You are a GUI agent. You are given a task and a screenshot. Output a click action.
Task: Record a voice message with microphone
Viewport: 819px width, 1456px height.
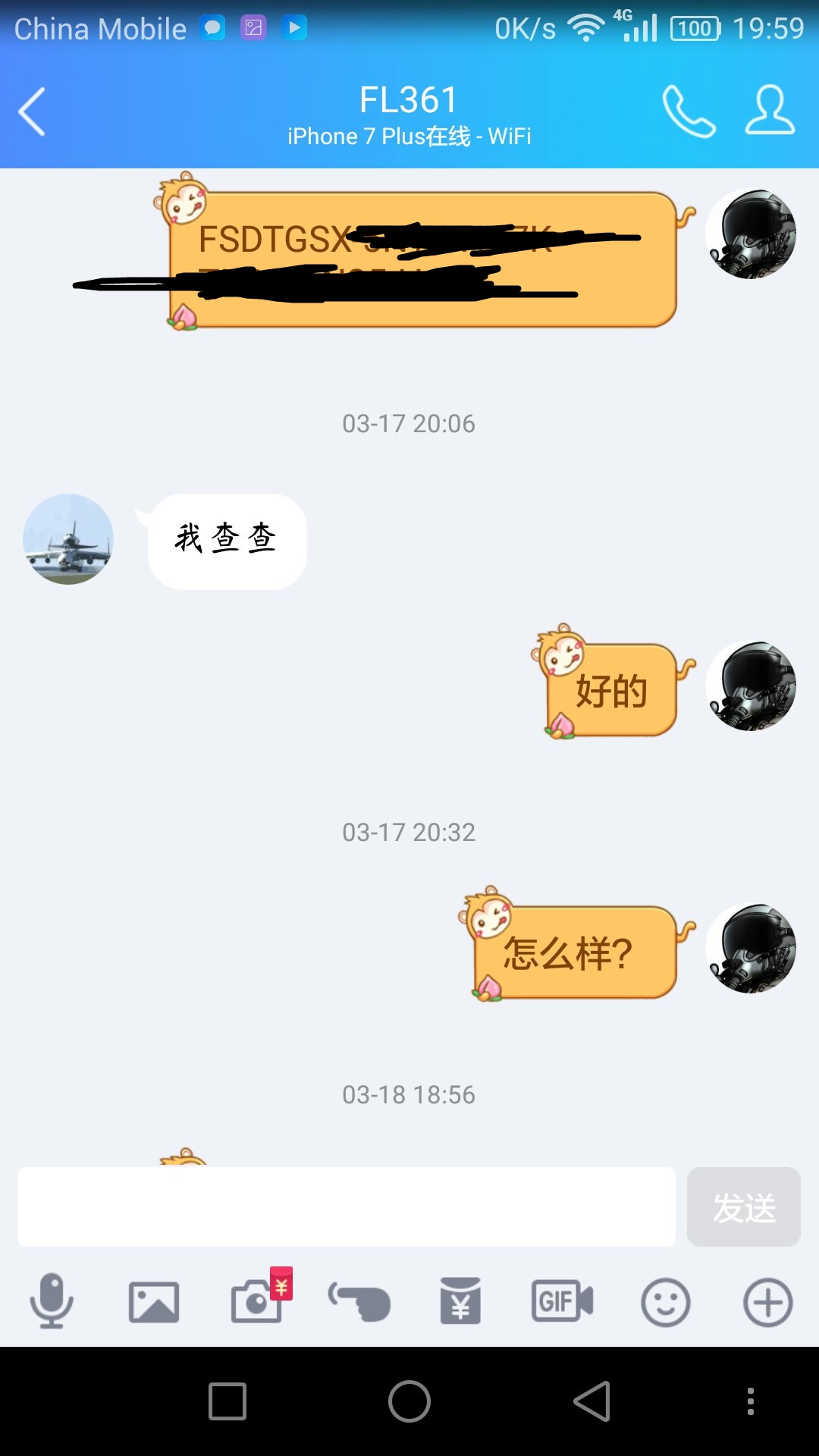click(52, 1301)
